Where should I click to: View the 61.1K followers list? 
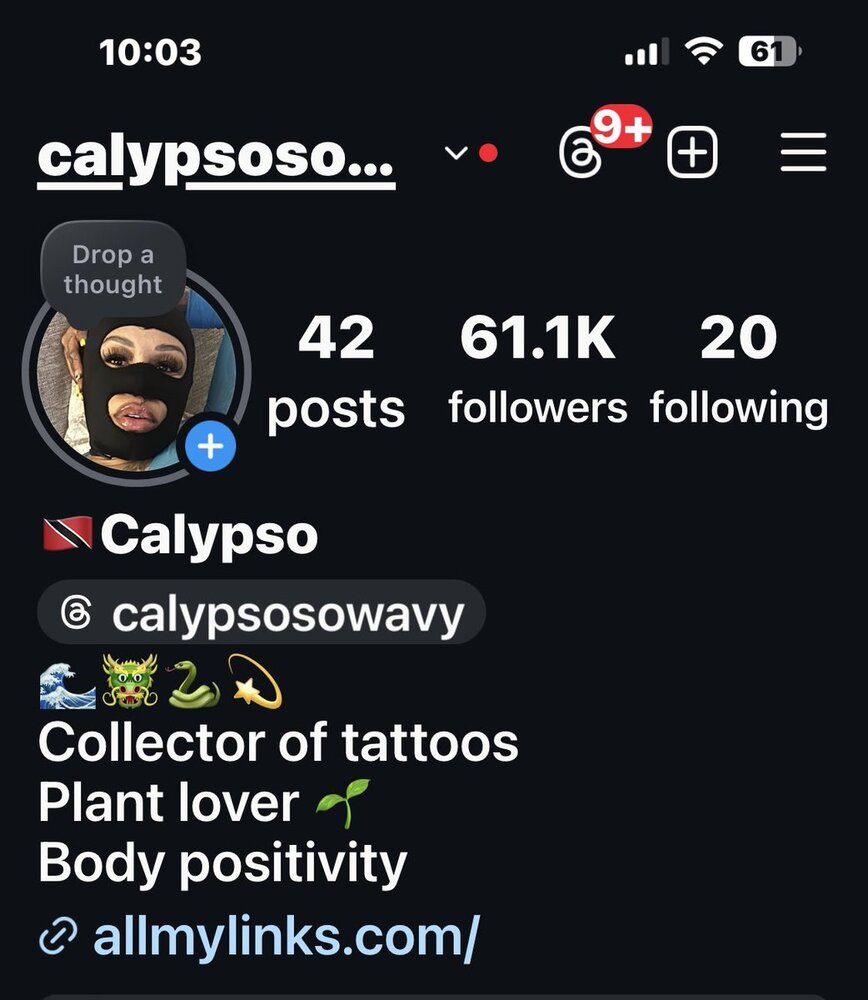537,372
